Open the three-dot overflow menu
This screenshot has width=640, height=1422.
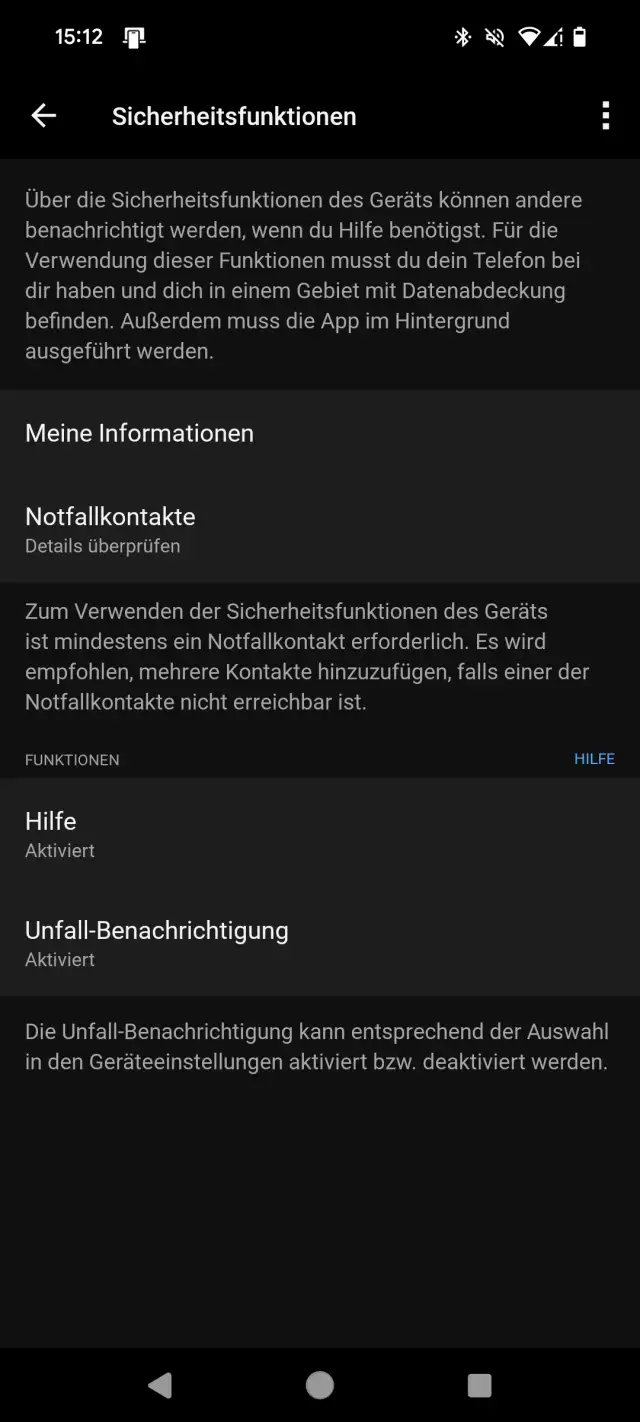pyautogui.click(x=605, y=116)
